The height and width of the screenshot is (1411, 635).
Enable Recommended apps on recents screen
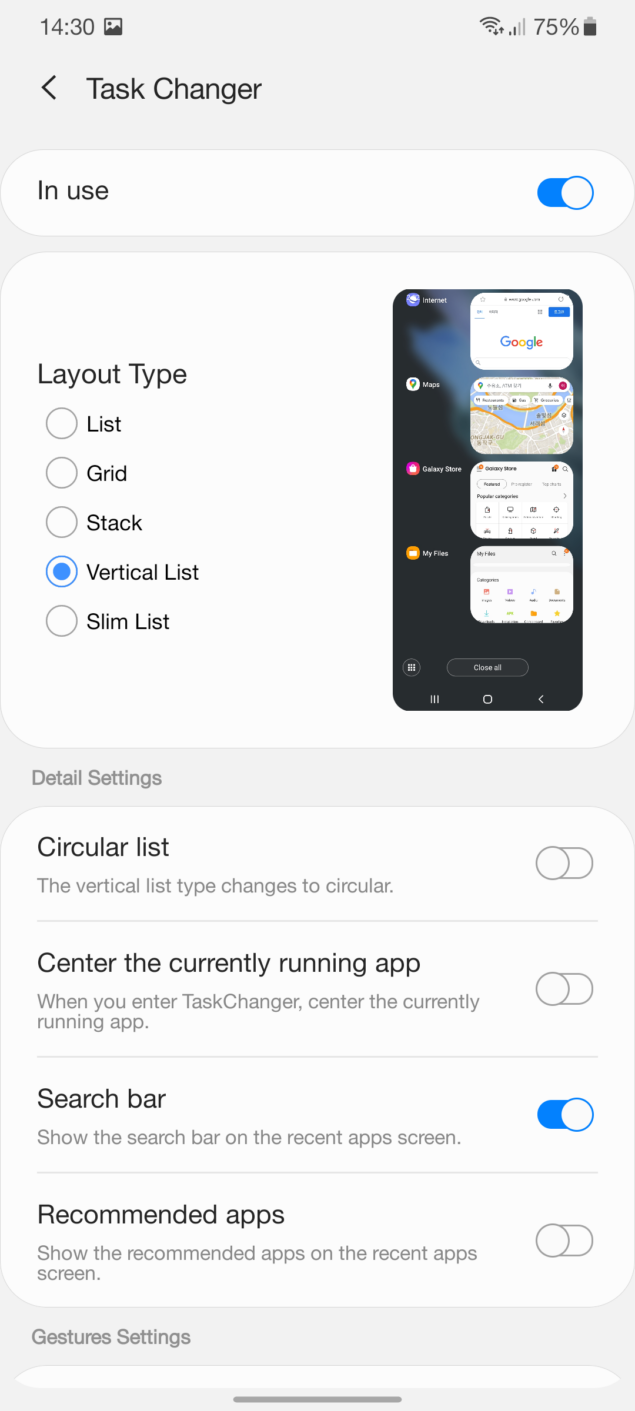[565, 1241]
